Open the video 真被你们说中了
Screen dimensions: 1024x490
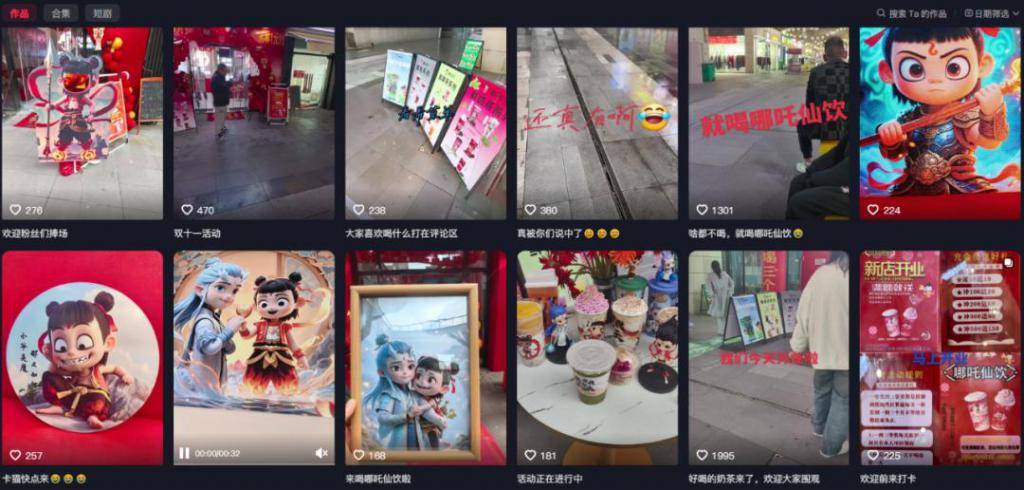click(597, 120)
